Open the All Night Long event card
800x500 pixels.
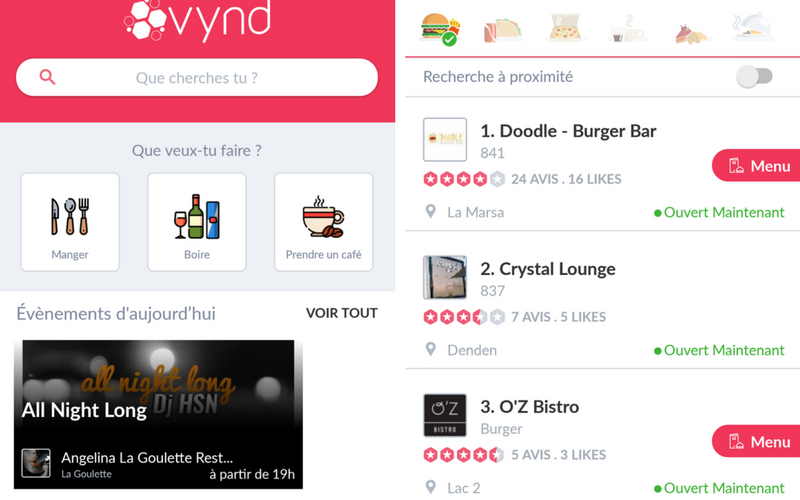click(x=158, y=412)
